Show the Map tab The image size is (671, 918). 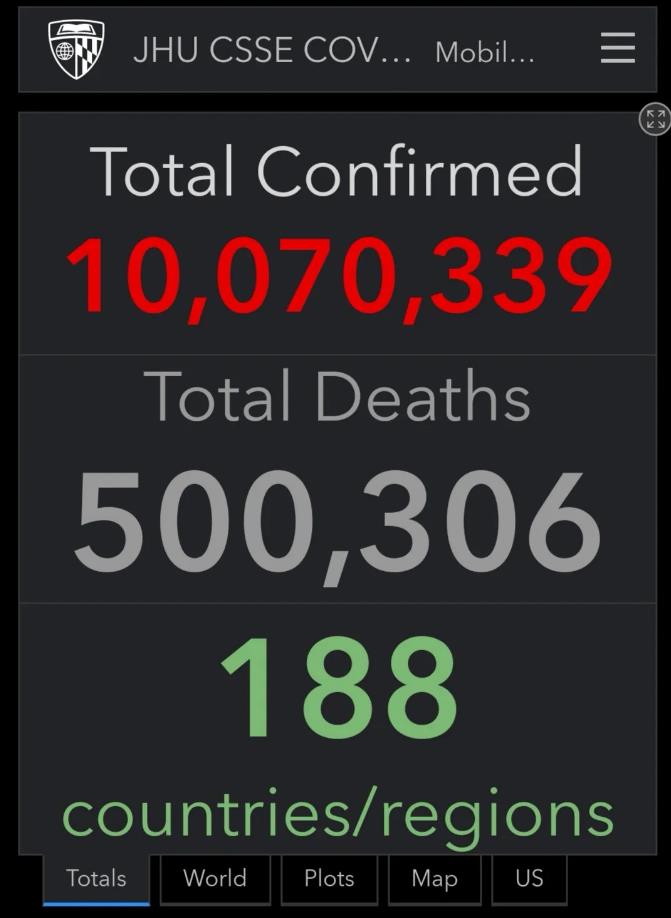(434, 879)
